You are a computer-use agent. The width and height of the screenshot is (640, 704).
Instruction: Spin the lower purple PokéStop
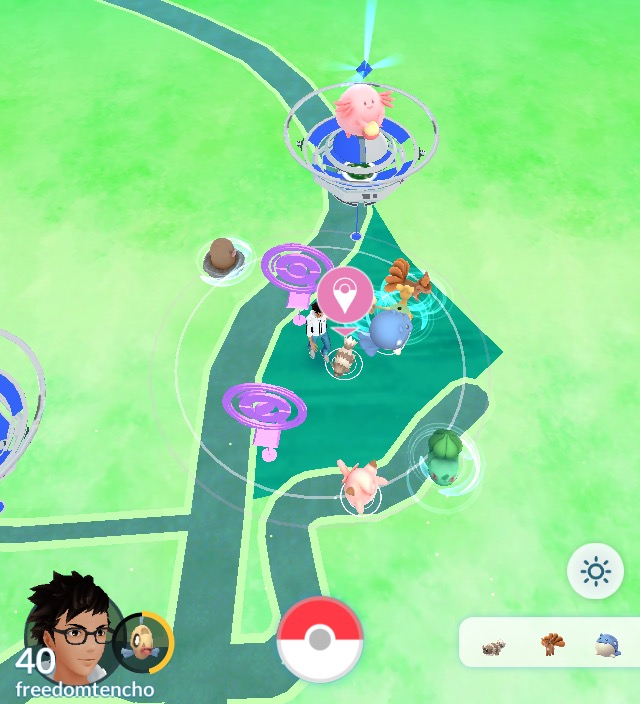(264, 410)
